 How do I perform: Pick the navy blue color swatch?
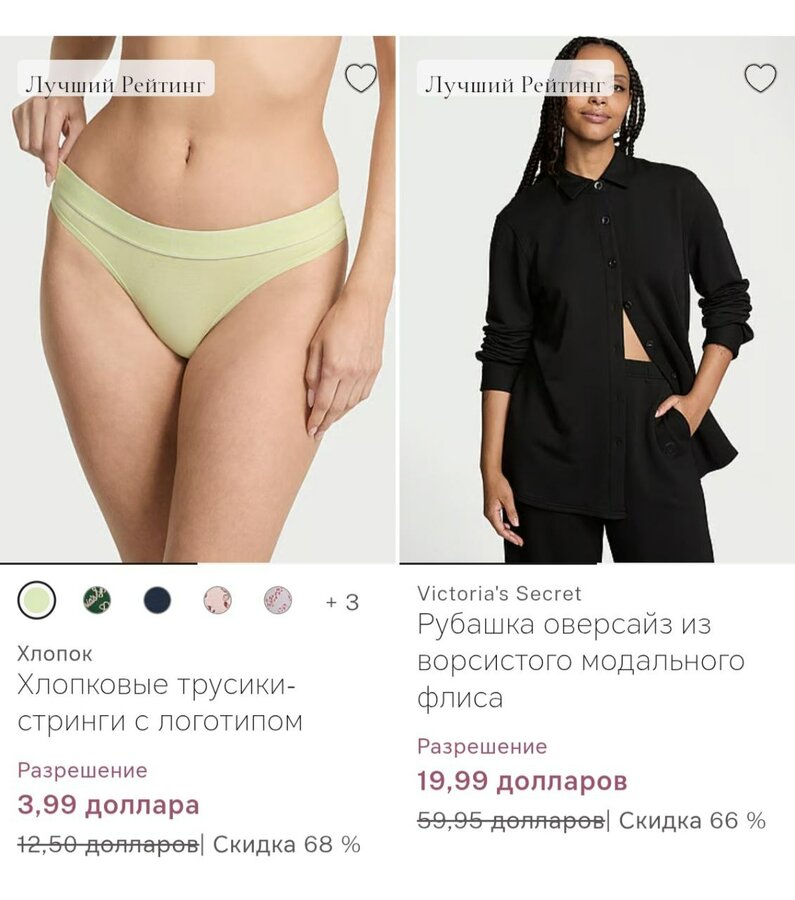[x=157, y=600]
